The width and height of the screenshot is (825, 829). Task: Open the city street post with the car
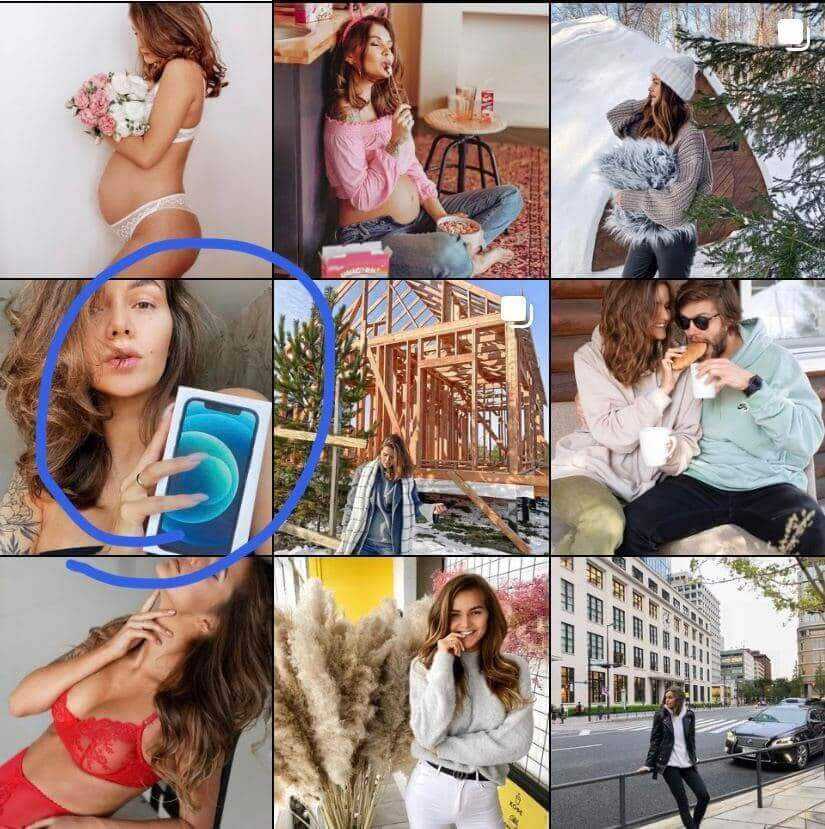(687, 693)
